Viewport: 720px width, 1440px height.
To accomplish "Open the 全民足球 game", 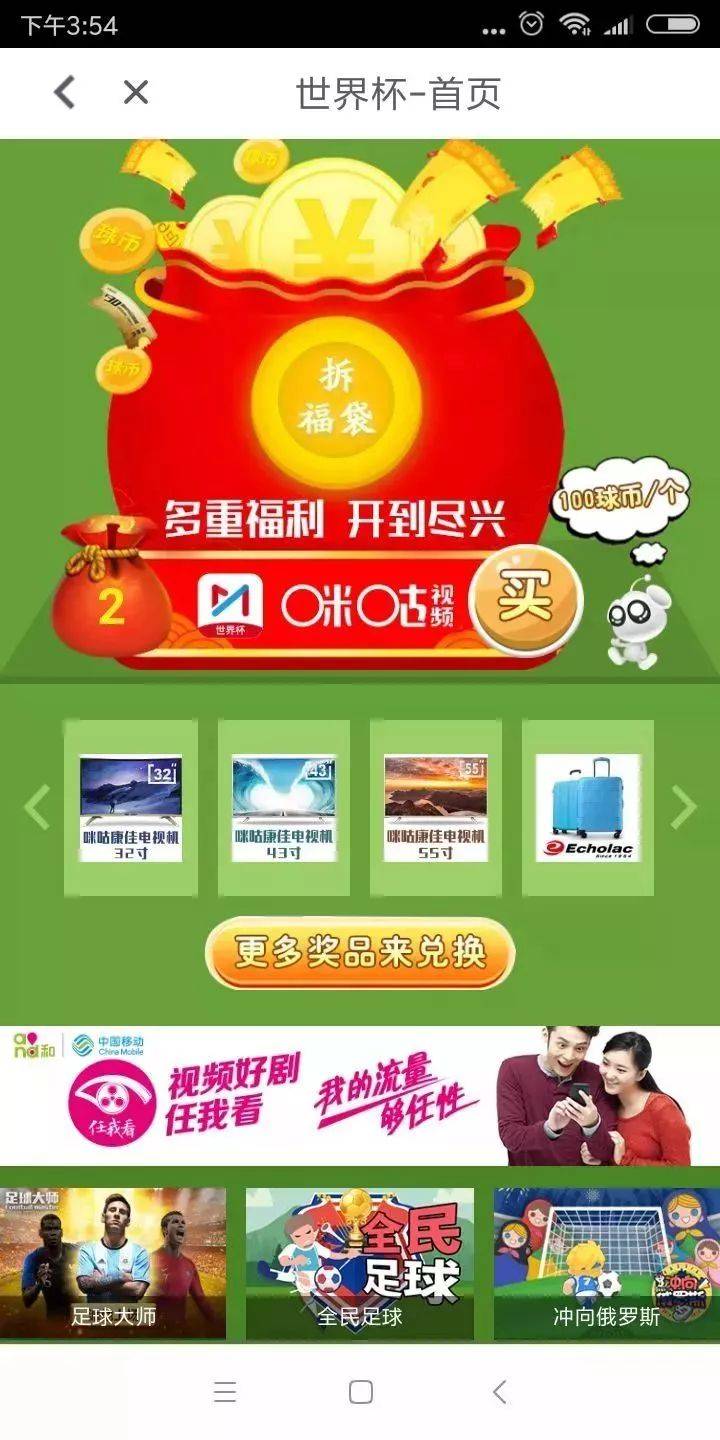I will 360,1264.
